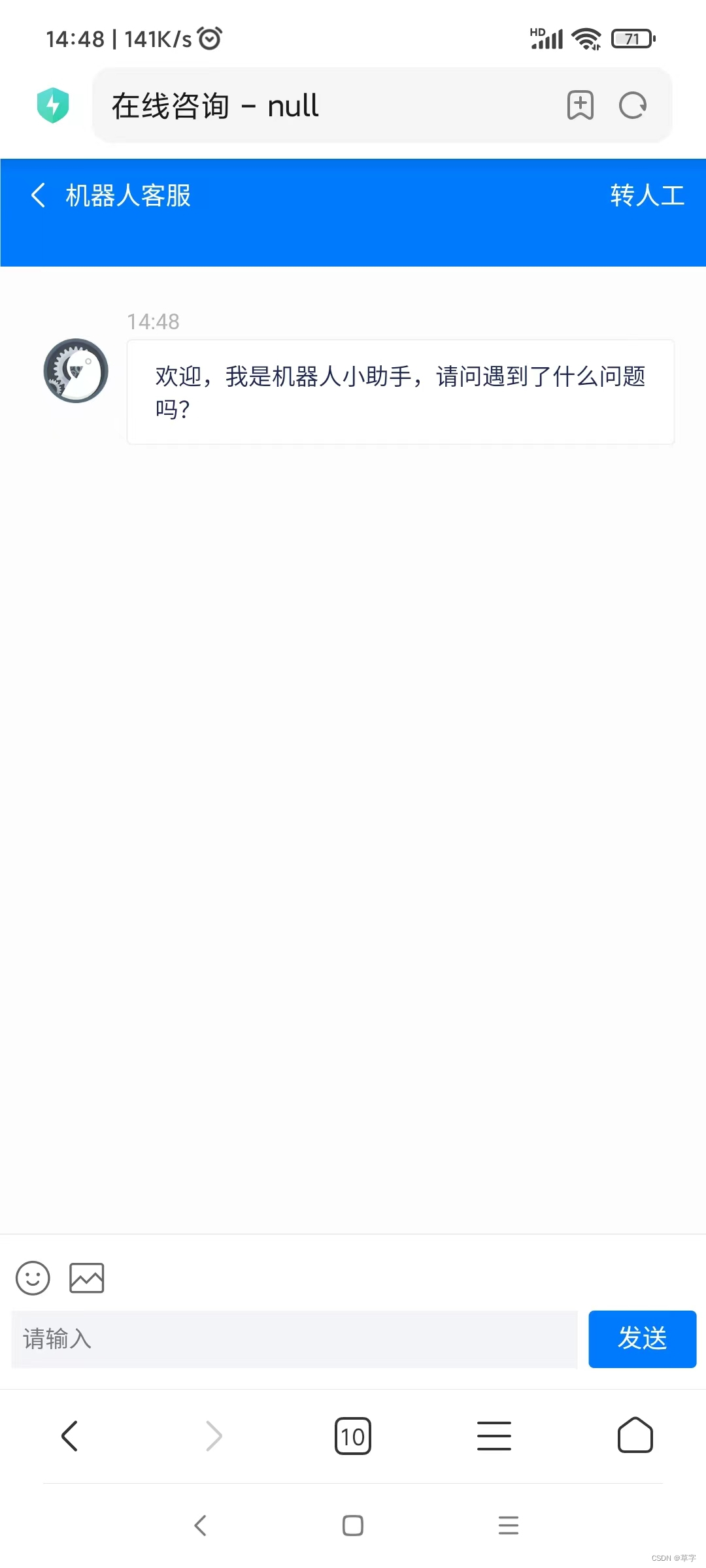Image resolution: width=706 pixels, height=1568 pixels.
Task: Attach an image to the chat
Action: click(x=87, y=1278)
